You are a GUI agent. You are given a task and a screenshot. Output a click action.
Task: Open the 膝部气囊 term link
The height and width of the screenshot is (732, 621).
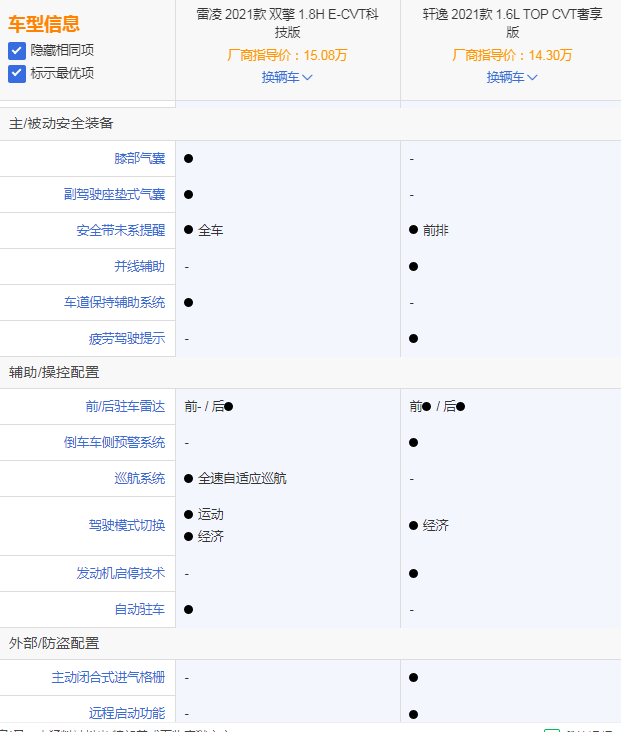pyautogui.click(x=139, y=158)
